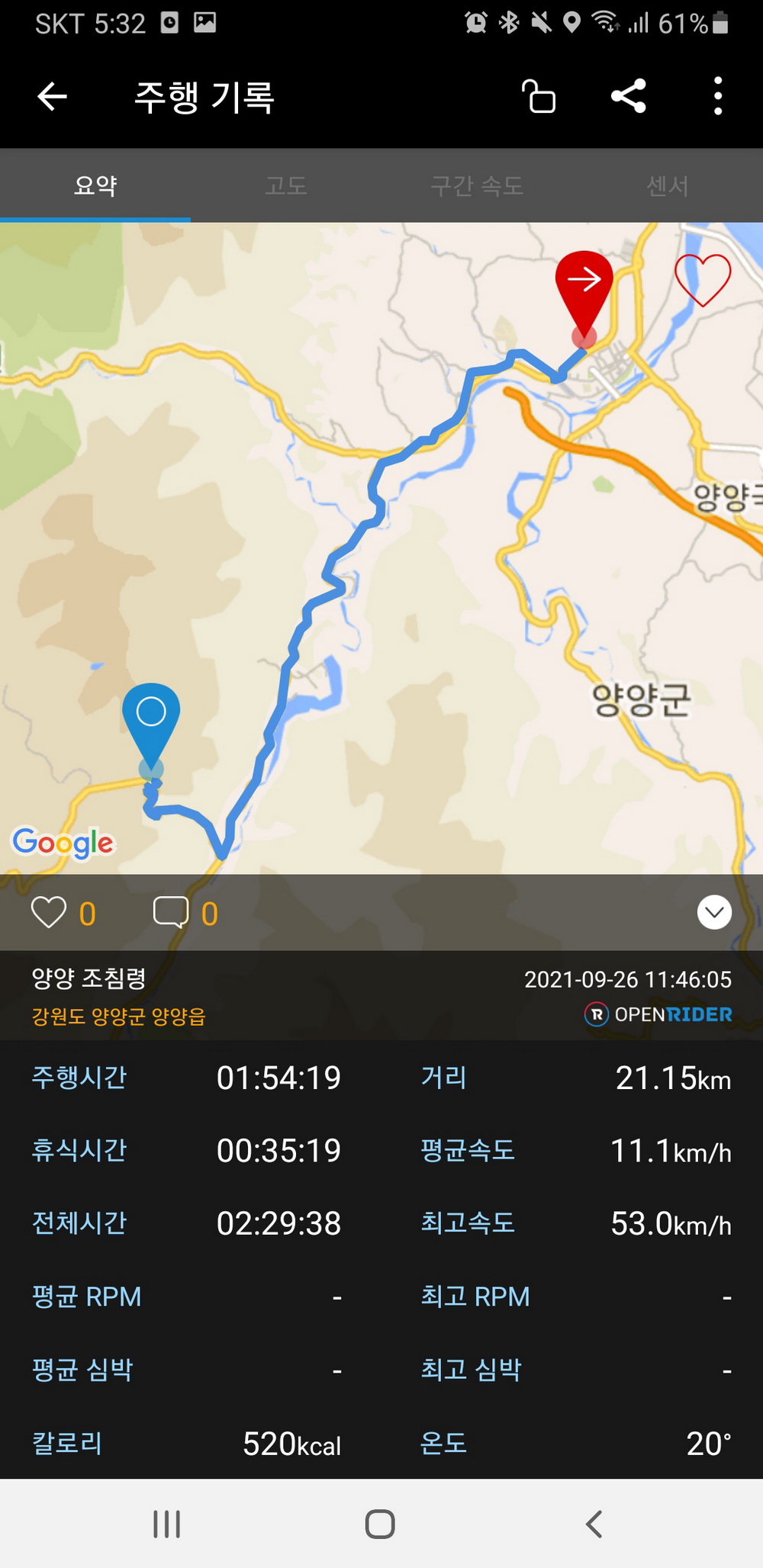Select the 요약 tab
The image size is (763, 1568).
(95, 185)
